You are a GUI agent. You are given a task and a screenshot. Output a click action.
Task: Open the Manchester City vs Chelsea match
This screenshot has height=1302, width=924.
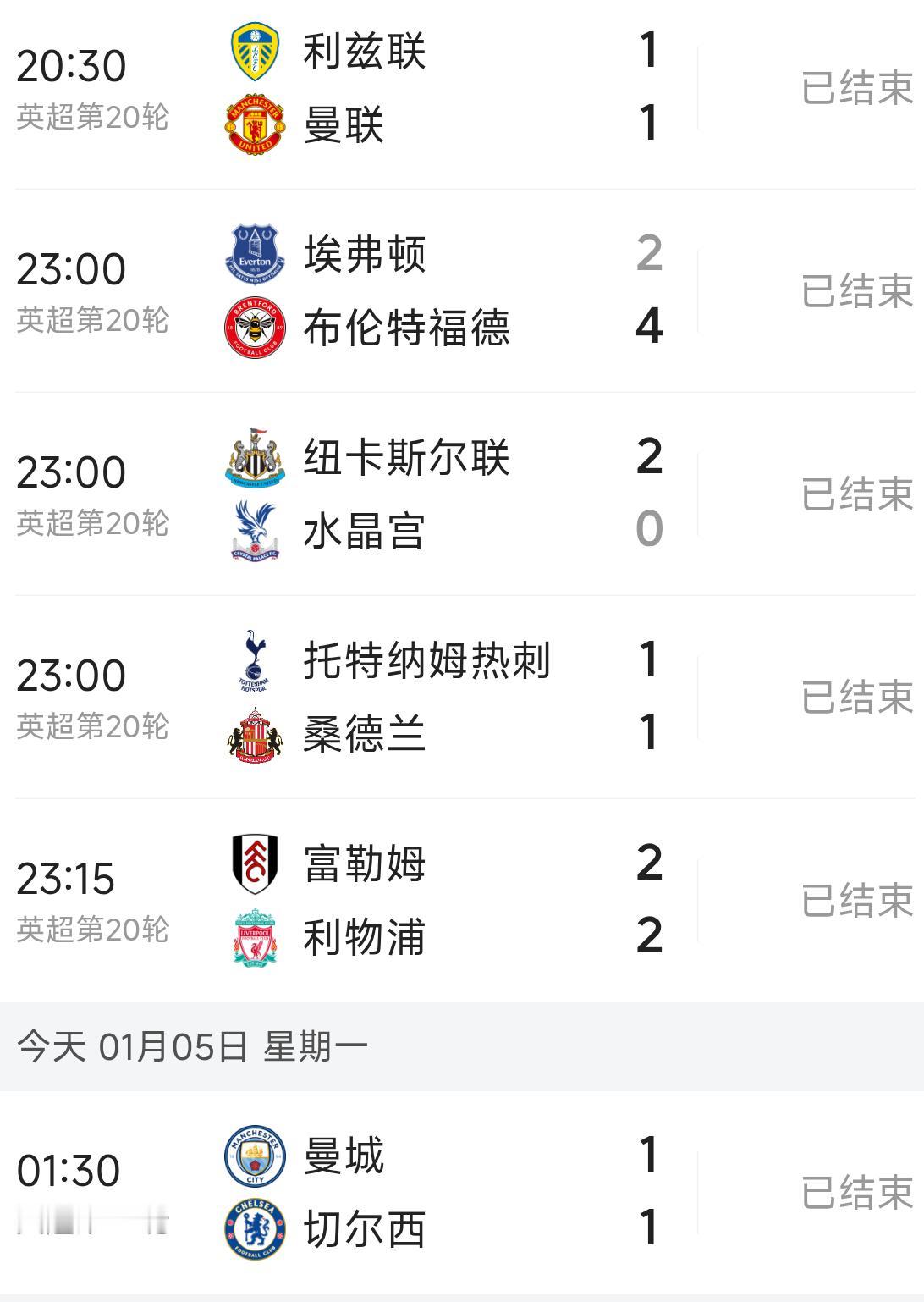click(462, 1193)
